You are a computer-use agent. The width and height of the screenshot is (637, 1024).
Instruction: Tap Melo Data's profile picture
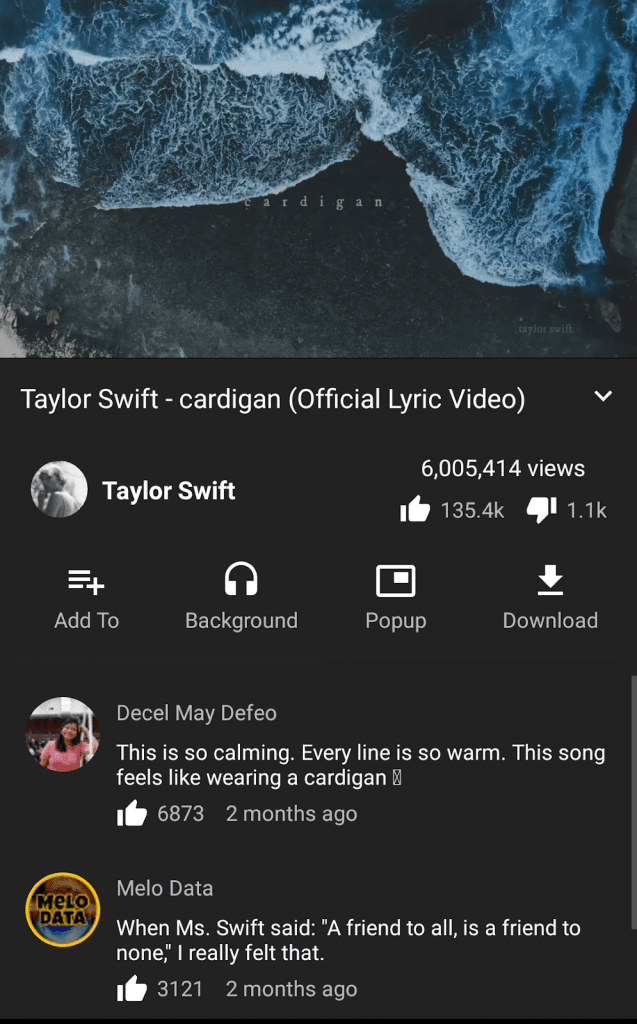pos(62,910)
